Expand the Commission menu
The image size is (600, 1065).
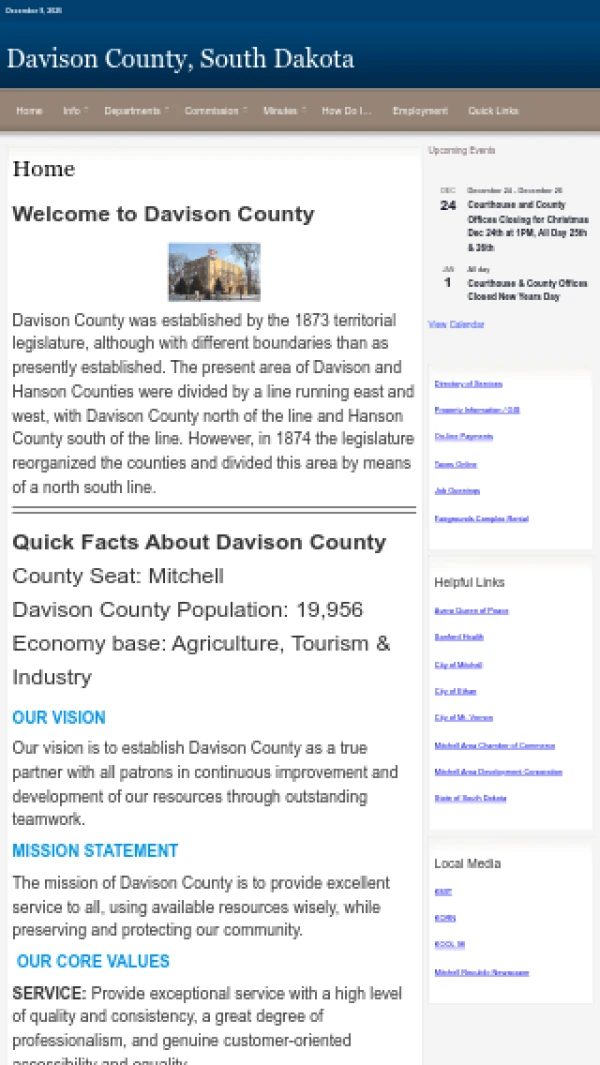tap(212, 111)
